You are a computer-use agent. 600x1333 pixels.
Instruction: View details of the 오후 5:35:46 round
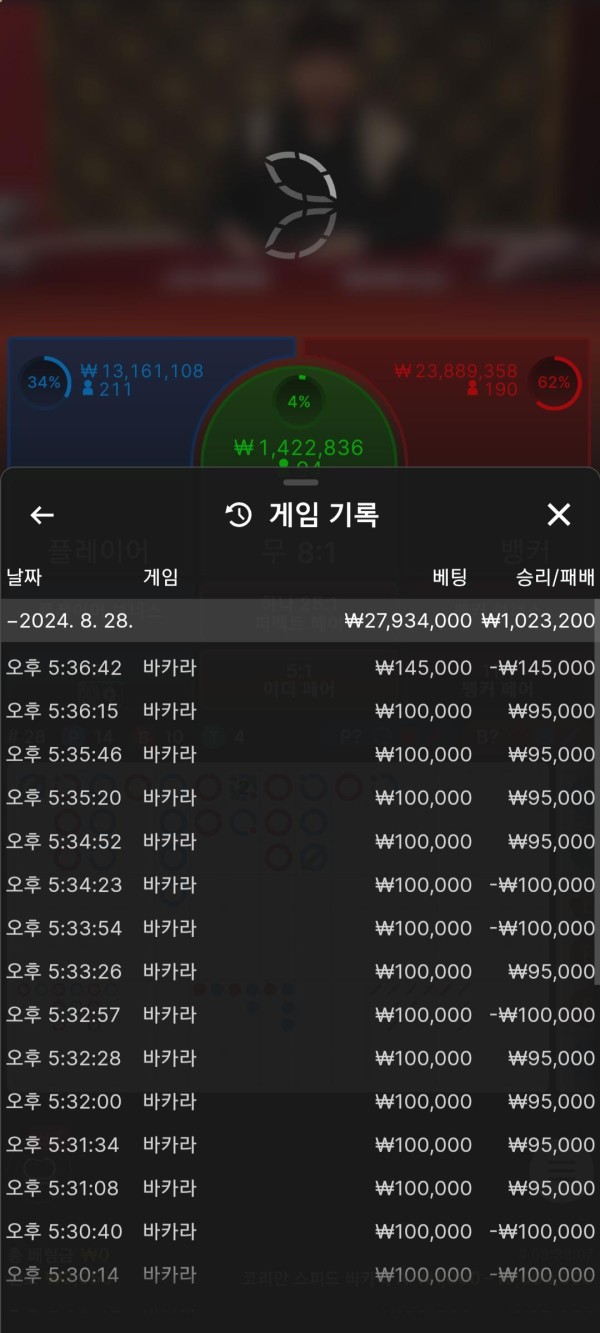[300, 754]
